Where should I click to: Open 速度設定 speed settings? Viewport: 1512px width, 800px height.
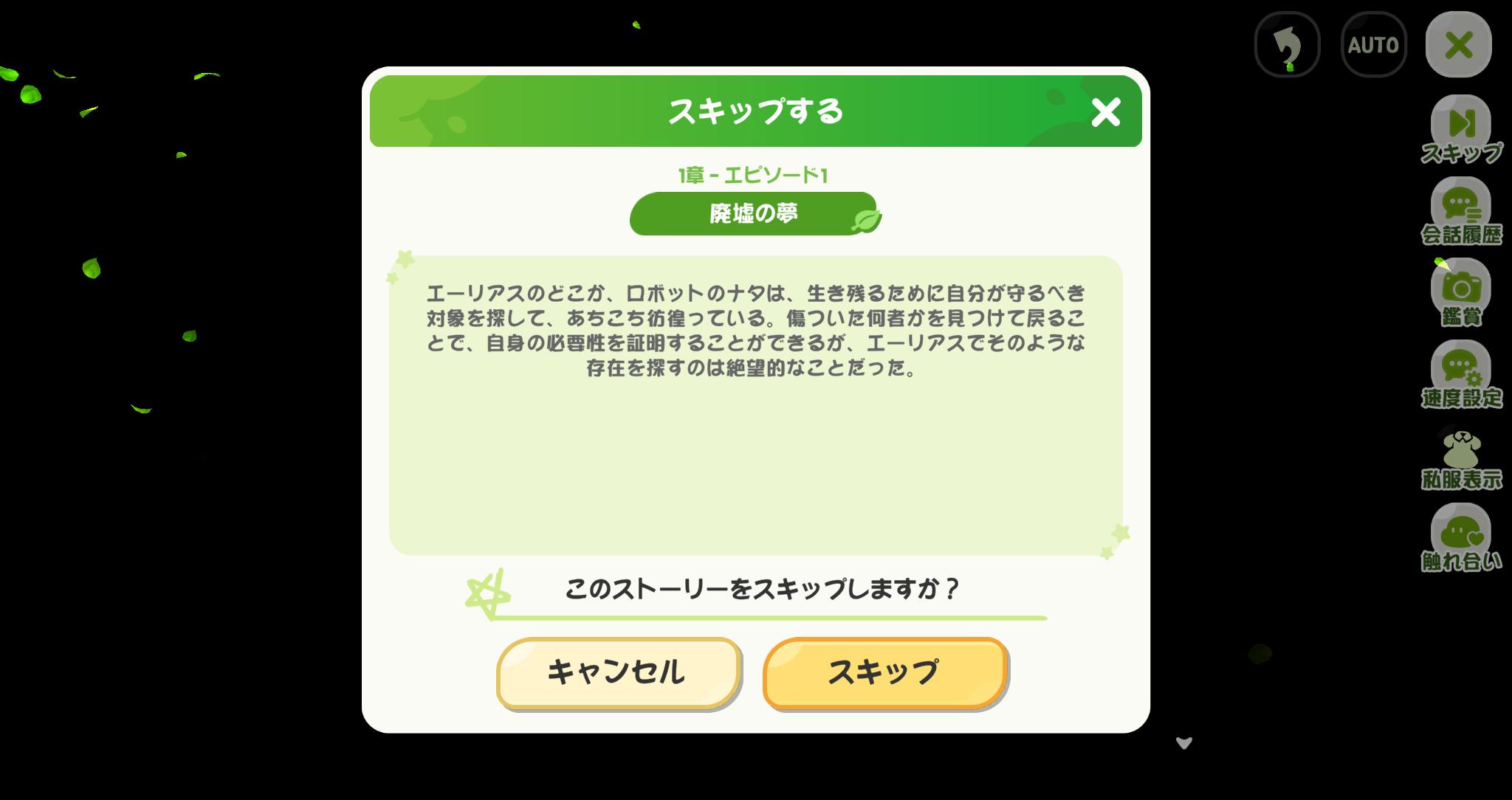coord(1461,375)
